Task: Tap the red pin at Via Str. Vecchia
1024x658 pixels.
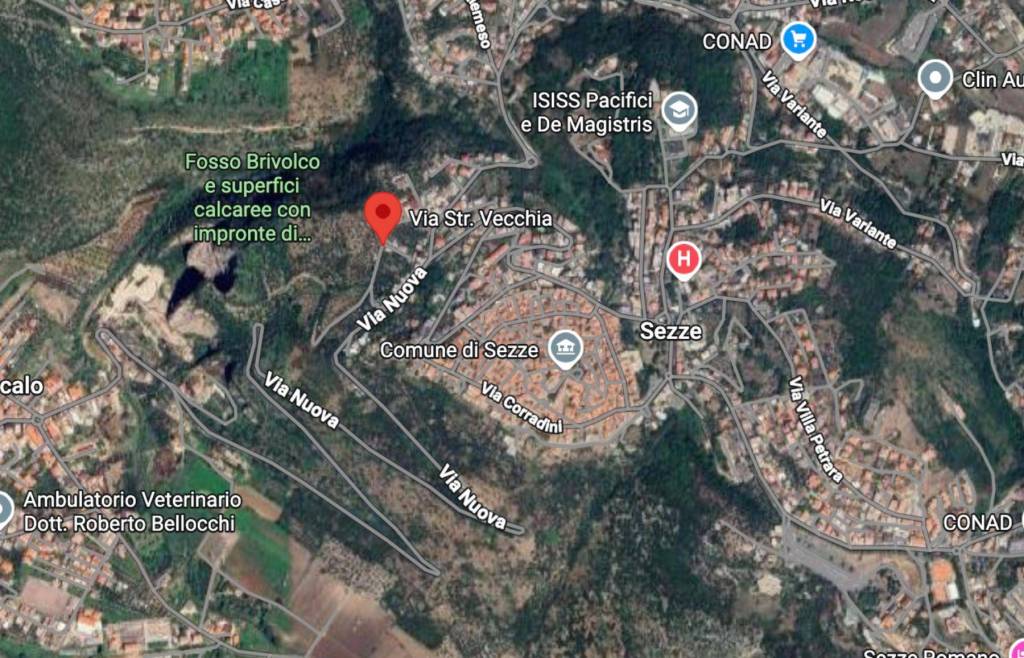Action: (x=382, y=213)
